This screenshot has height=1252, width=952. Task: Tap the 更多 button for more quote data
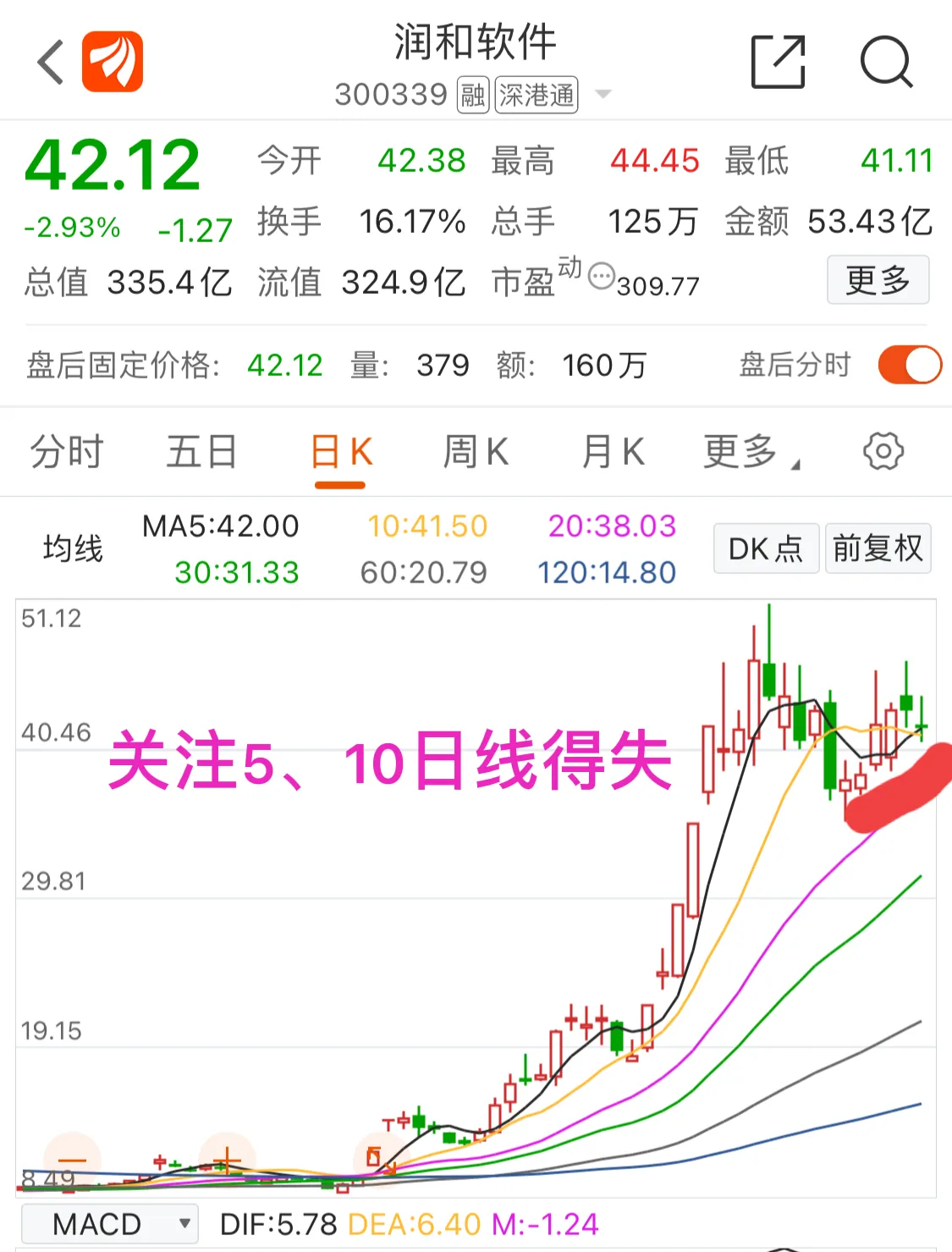pos(878,279)
